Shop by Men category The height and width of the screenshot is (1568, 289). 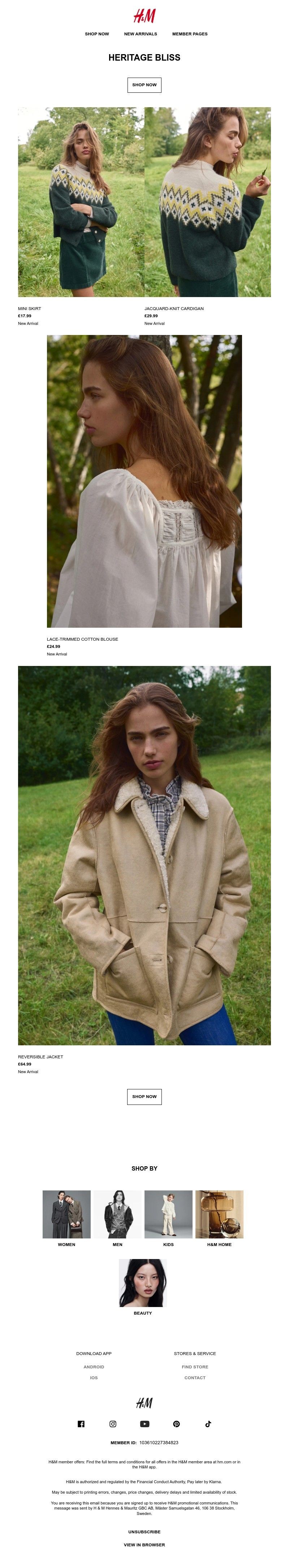pyautogui.click(x=118, y=1214)
